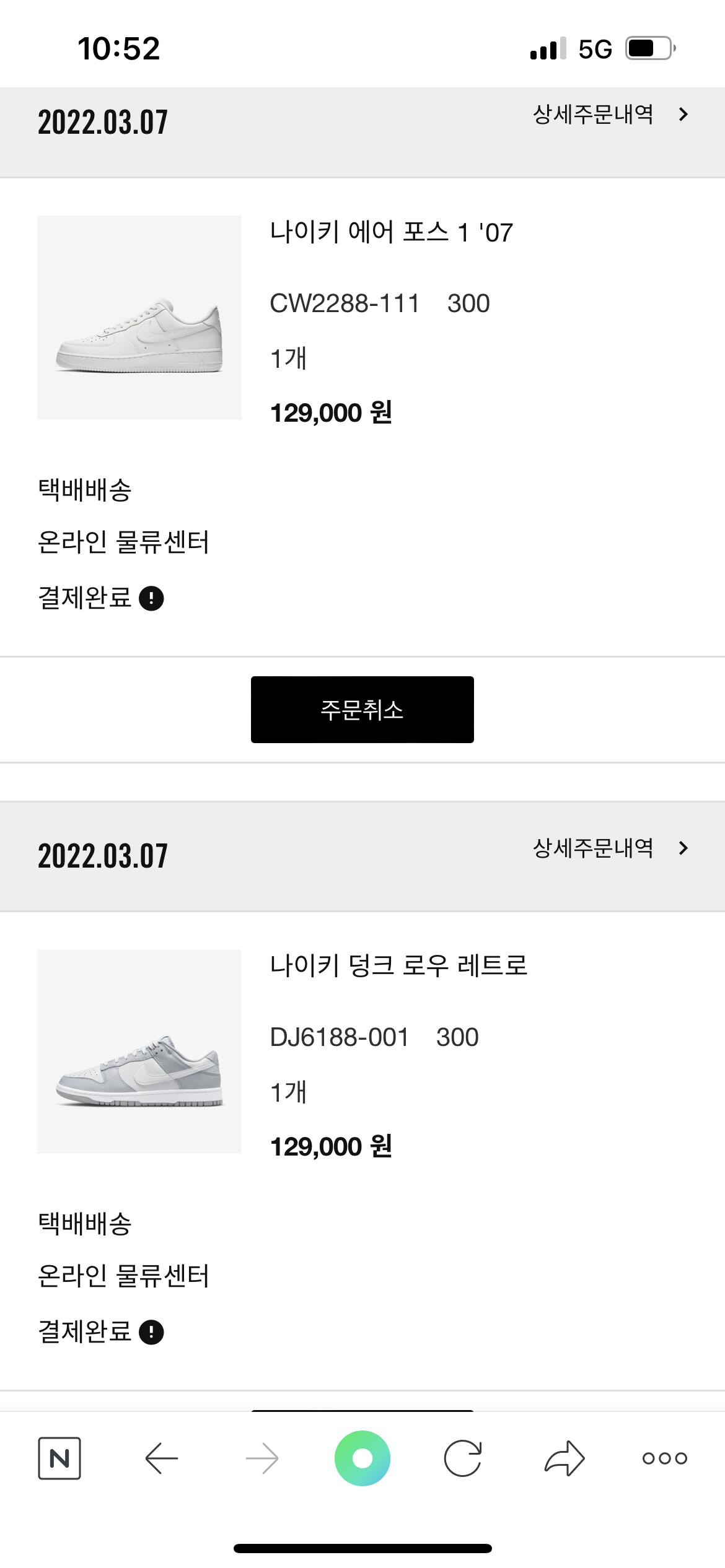
Task: Reload the current page
Action: click(x=463, y=1458)
